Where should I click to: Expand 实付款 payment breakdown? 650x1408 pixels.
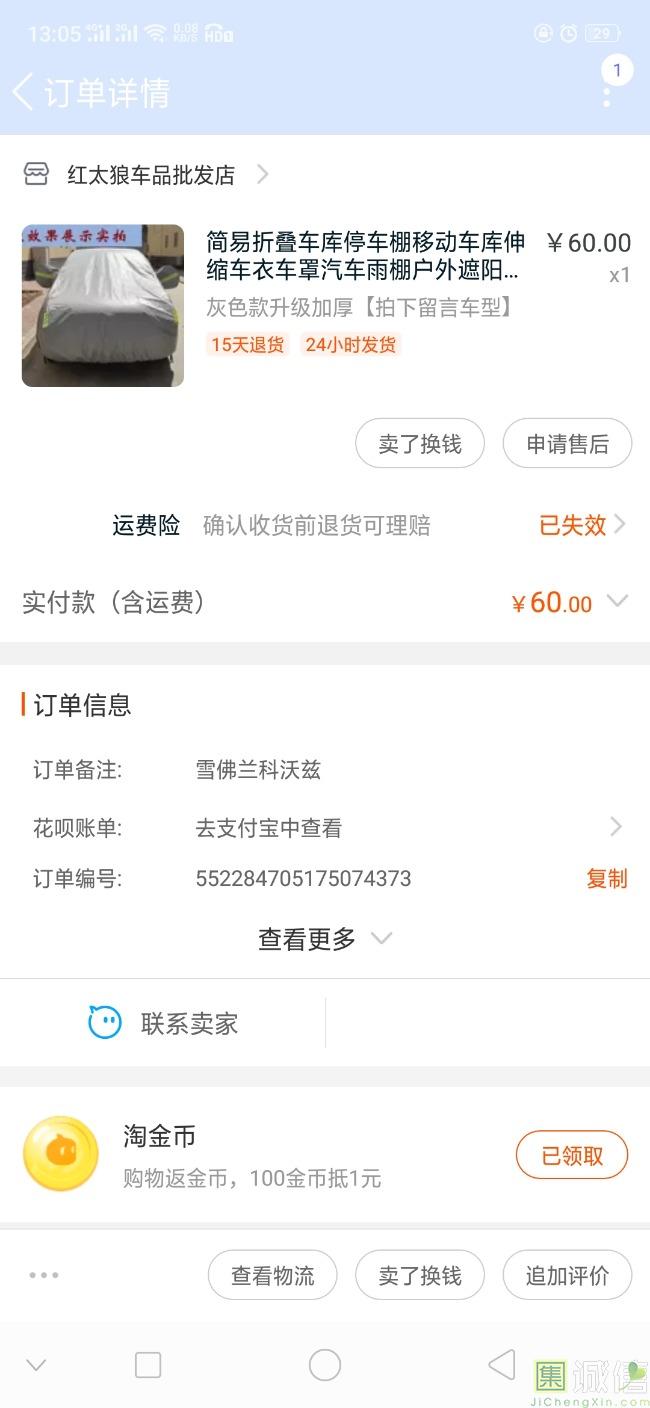(616, 602)
